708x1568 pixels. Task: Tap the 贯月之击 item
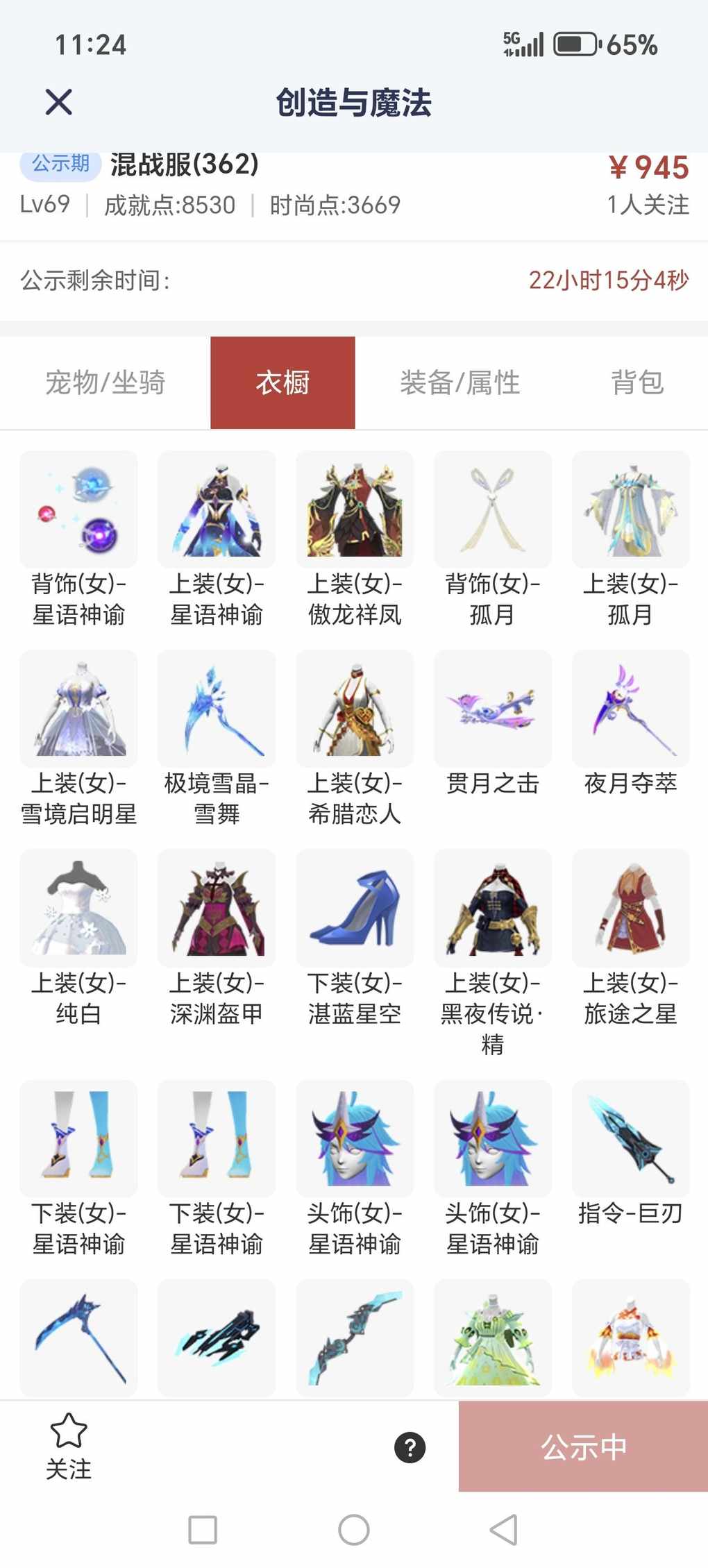(x=493, y=709)
